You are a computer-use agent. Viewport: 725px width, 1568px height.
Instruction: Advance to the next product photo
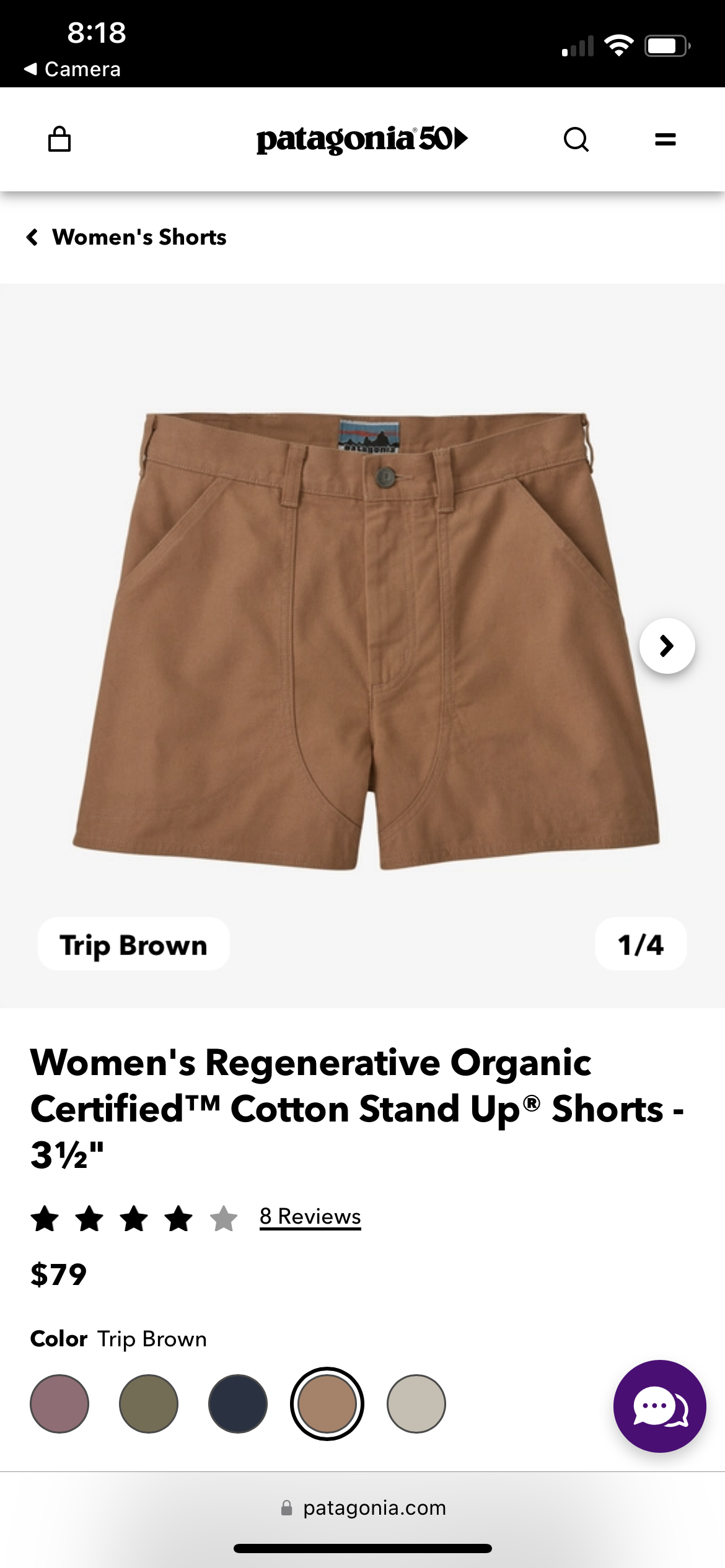click(666, 645)
